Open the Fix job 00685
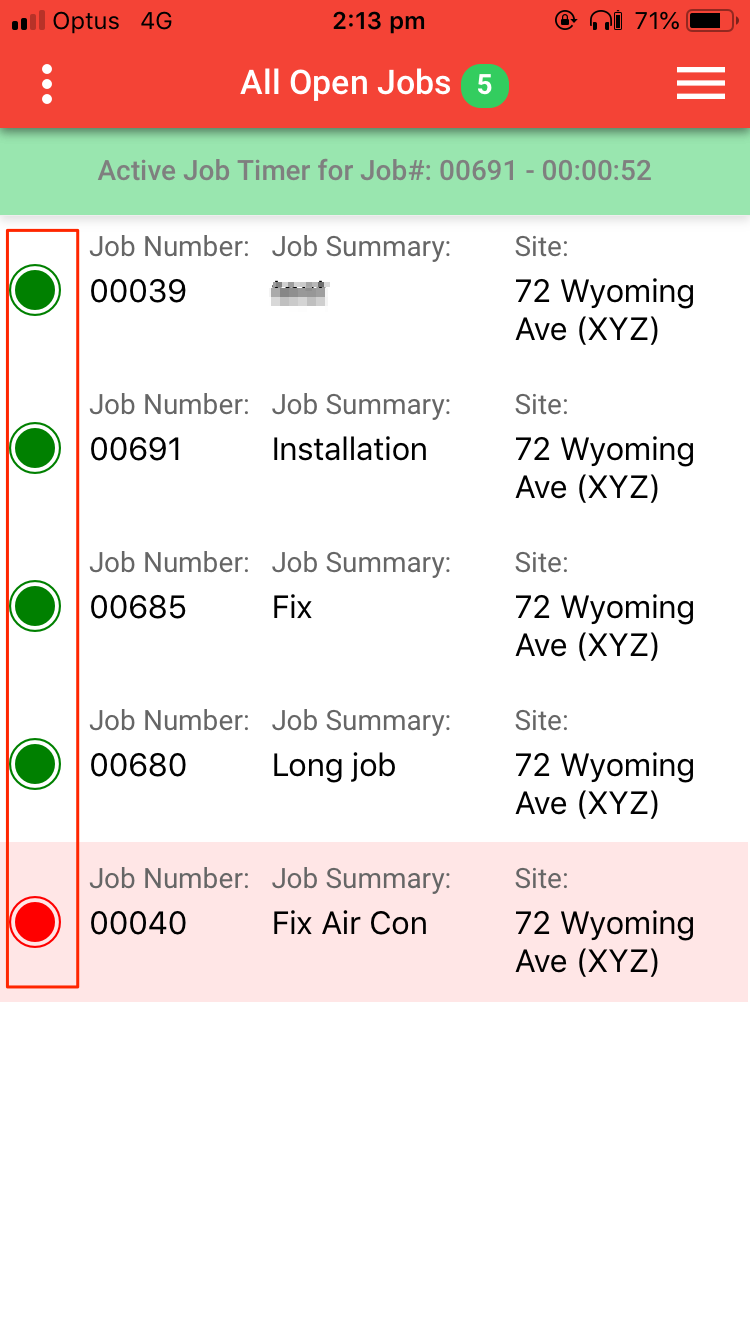 coord(375,605)
